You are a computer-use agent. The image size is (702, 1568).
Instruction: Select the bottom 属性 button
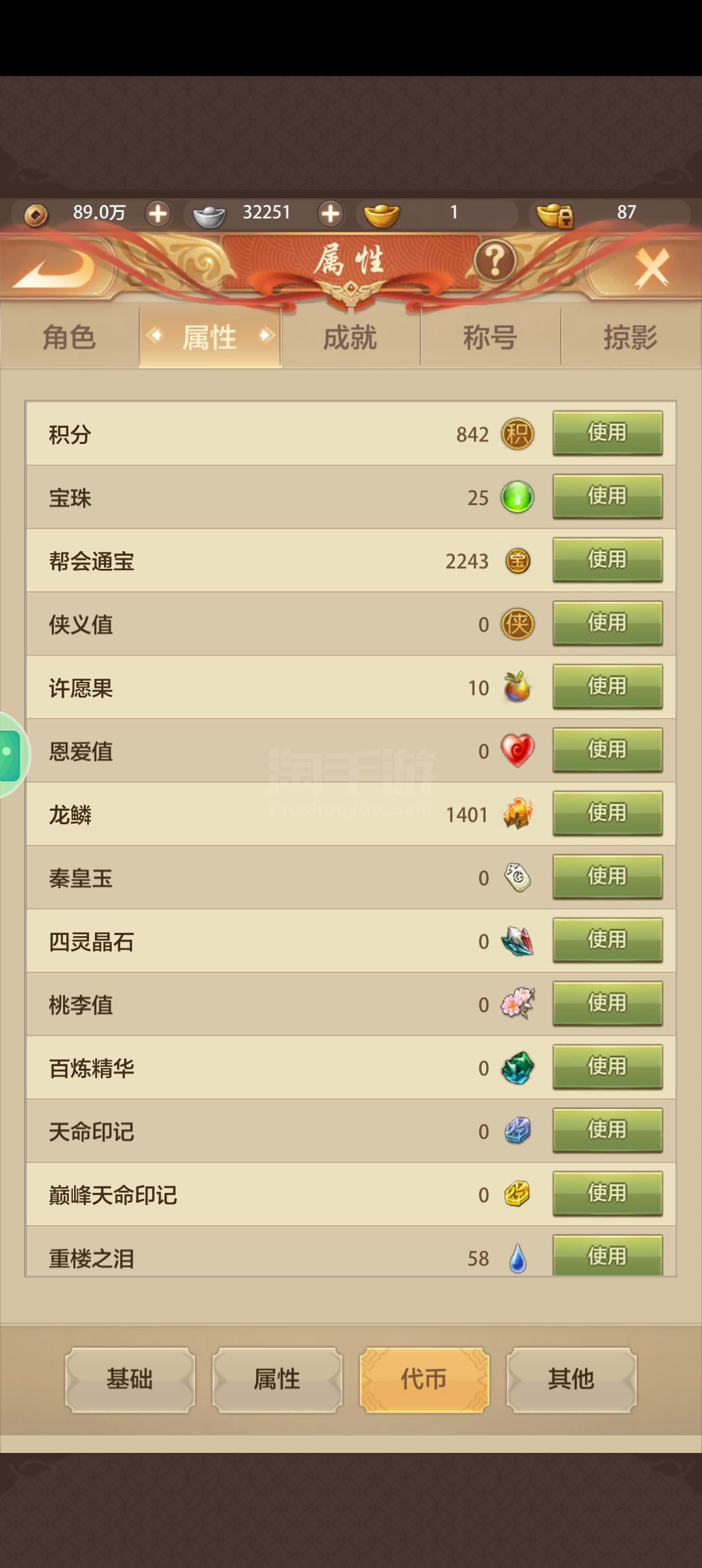(277, 1379)
